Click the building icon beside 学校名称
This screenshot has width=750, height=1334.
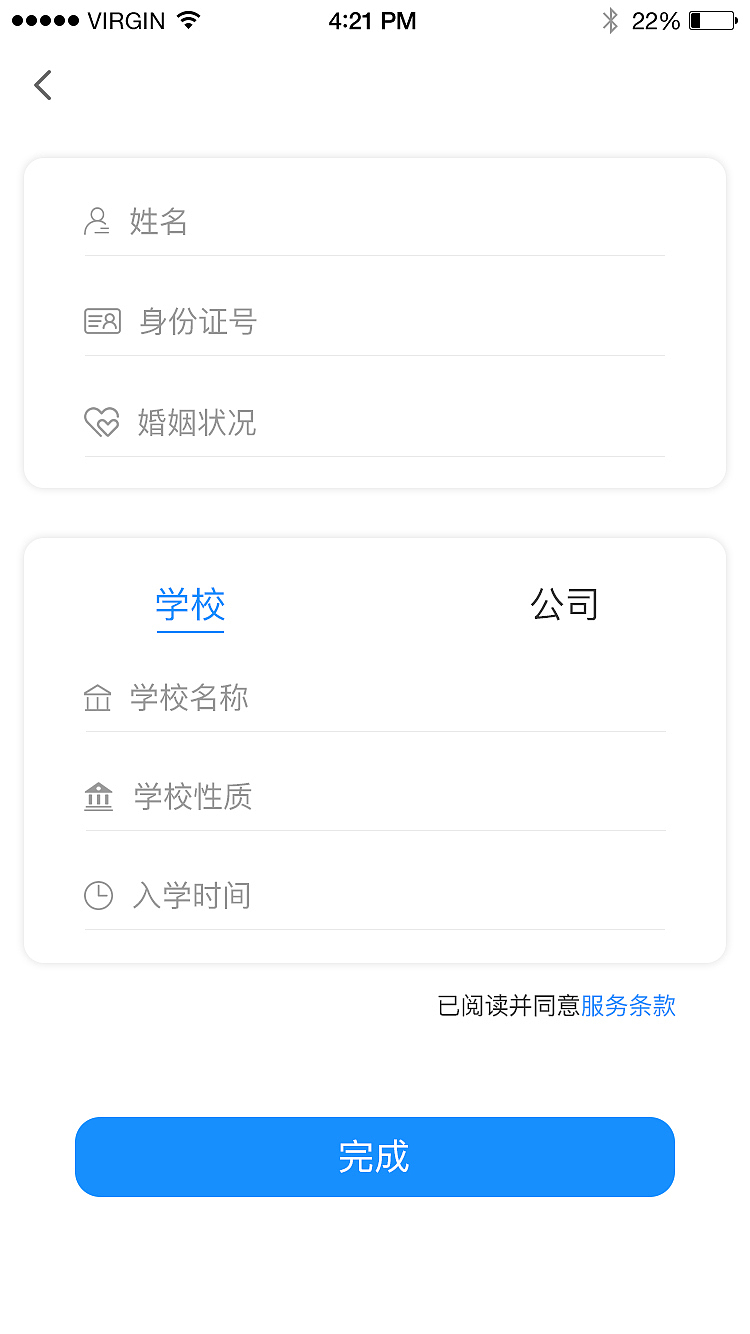[98, 697]
